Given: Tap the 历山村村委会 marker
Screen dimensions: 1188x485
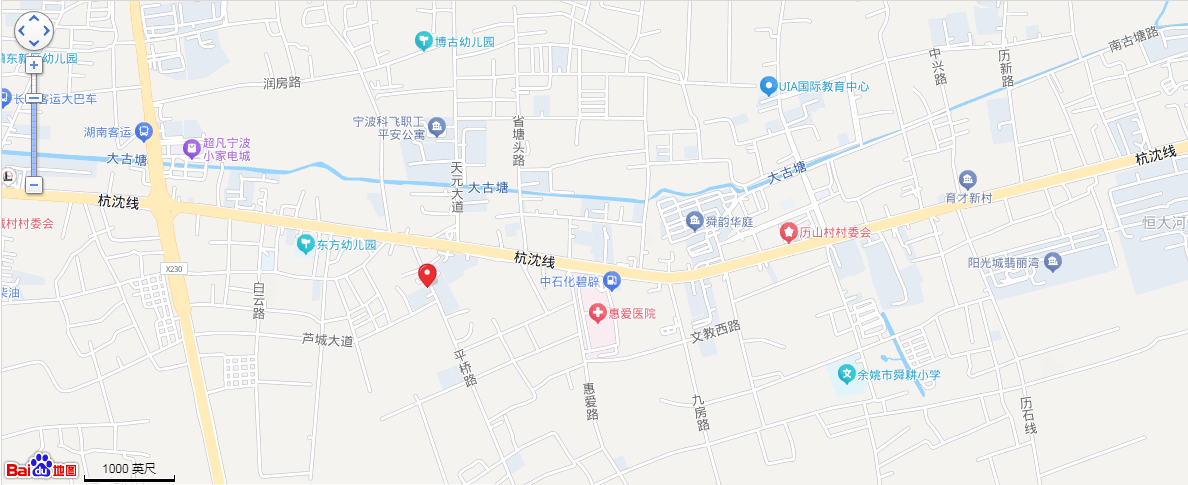Looking at the screenshot, I should coord(789,233).
